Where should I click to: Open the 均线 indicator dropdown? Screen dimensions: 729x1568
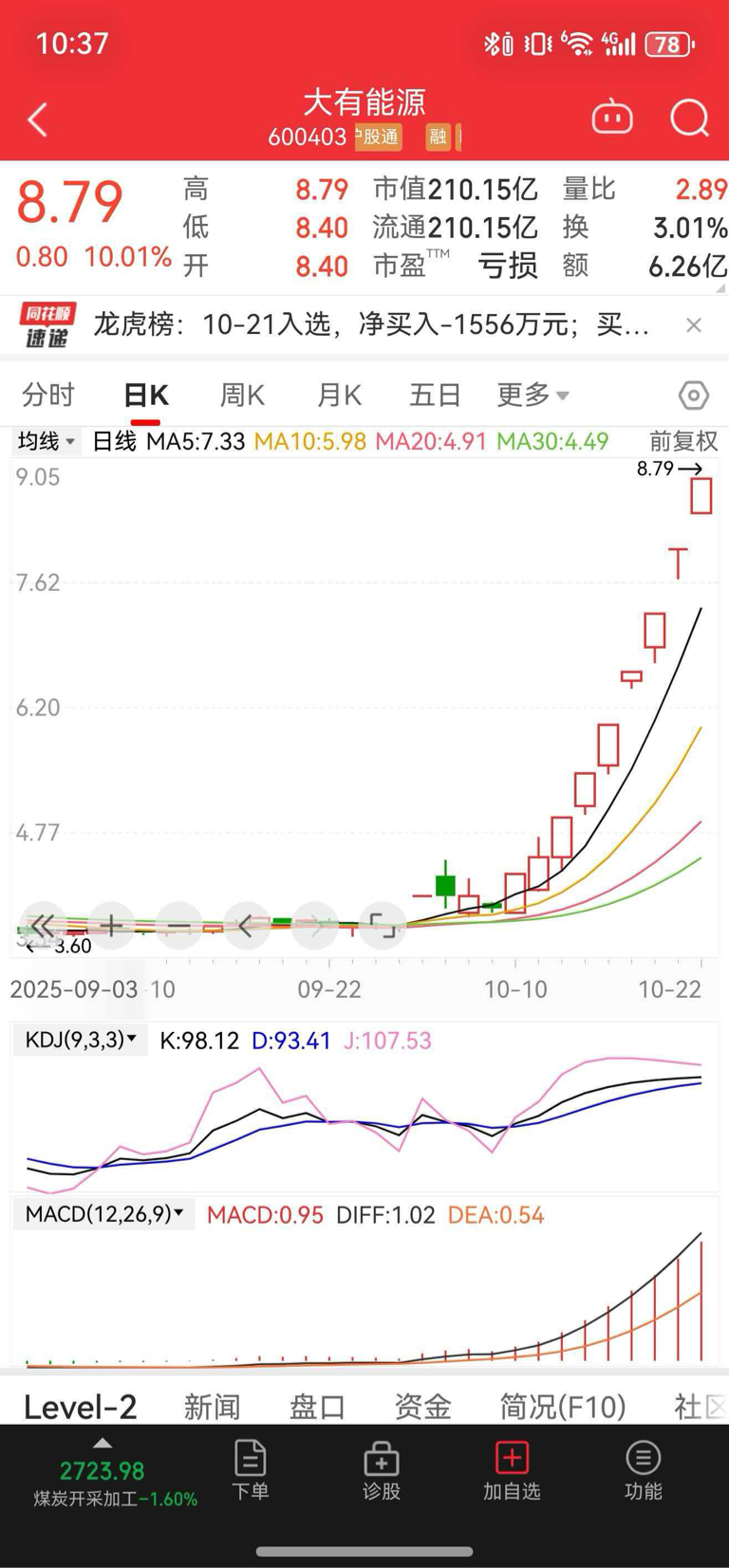[46, 441]
